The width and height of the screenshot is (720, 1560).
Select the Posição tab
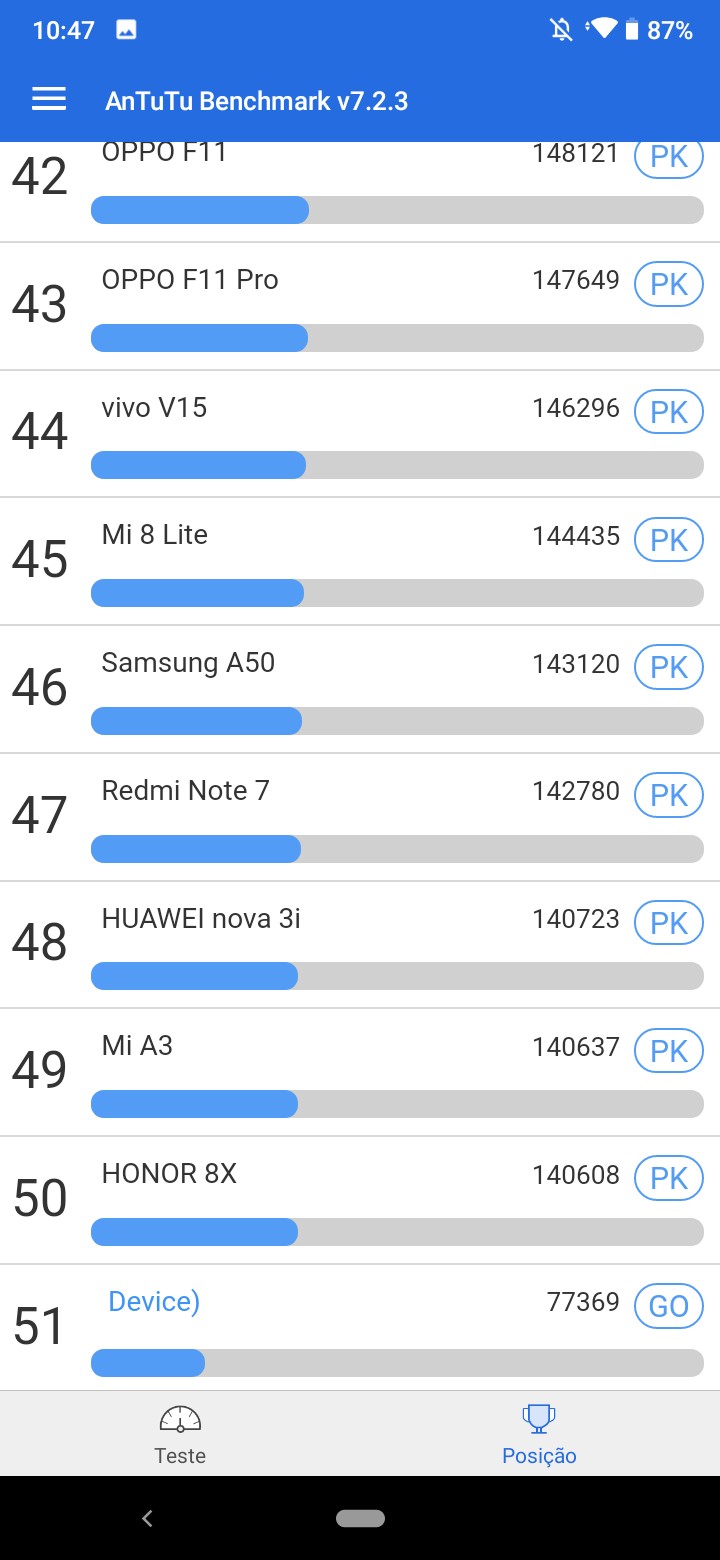(x=539, y=1434)
